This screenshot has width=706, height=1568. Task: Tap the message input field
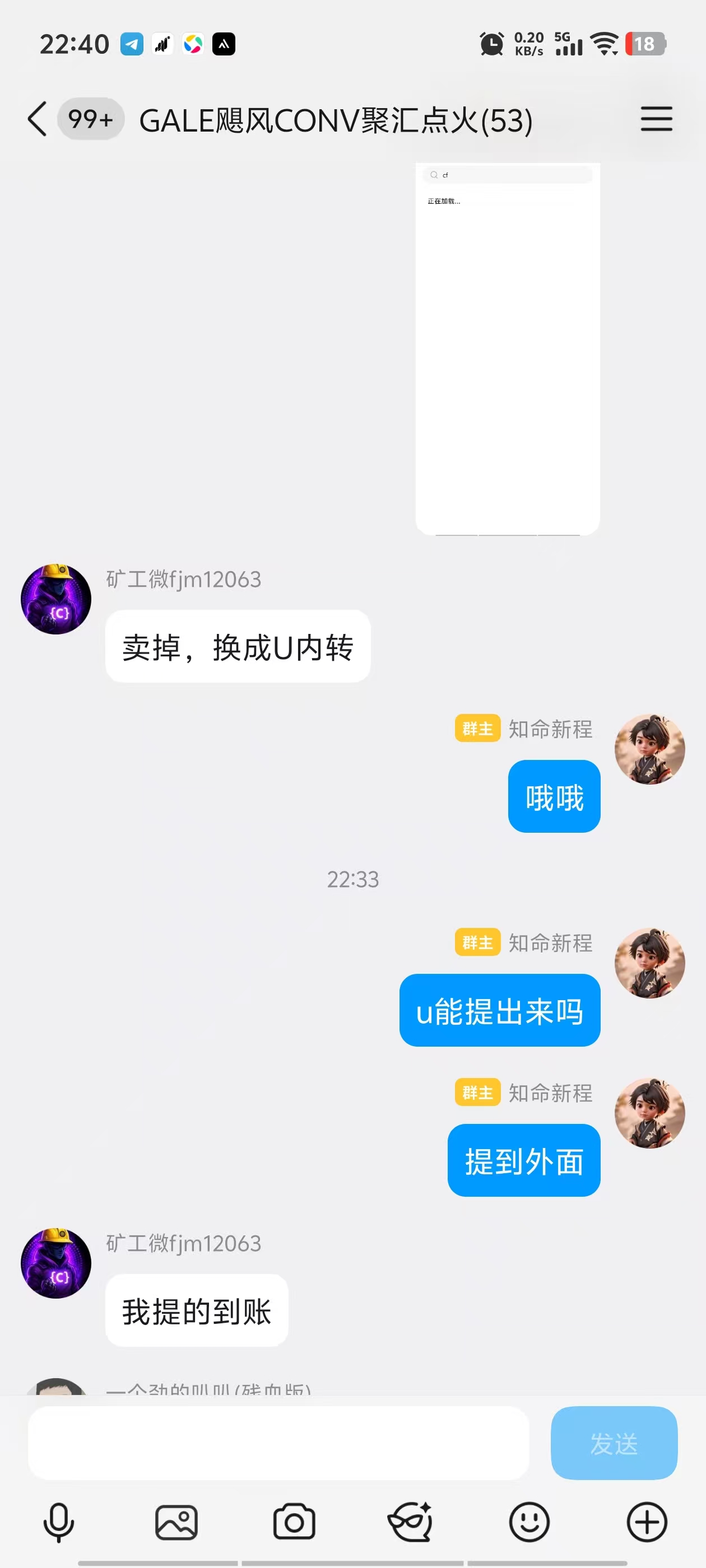tap(278, 1443)
